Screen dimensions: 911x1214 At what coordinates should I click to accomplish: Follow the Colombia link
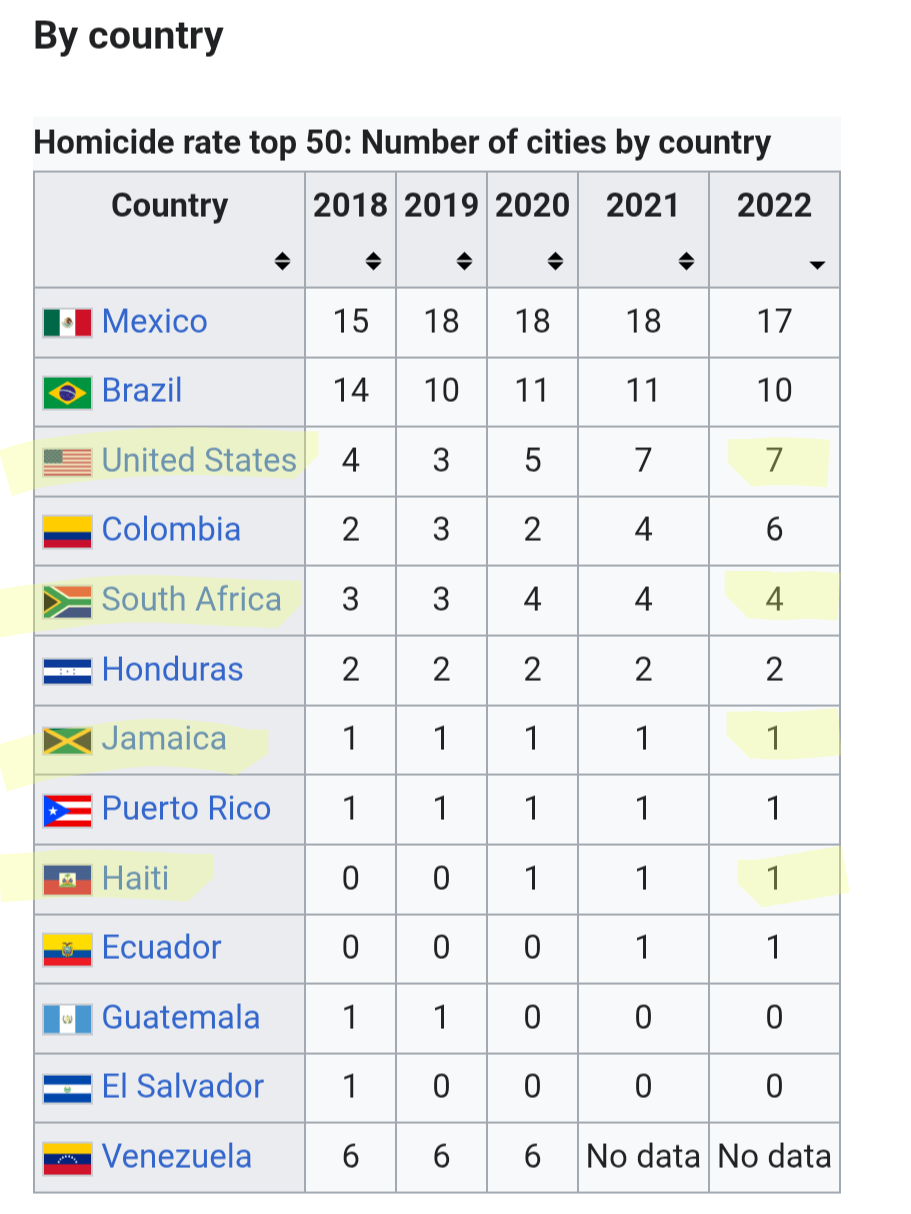(x=171, y=529)
